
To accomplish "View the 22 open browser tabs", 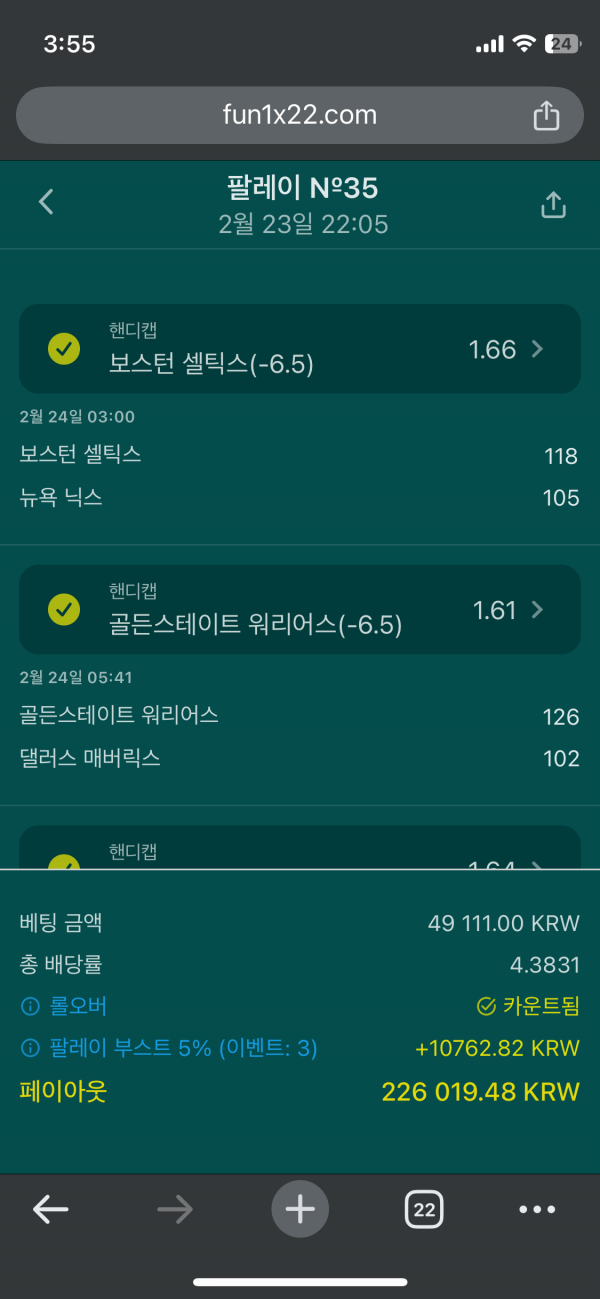I will pos(424,1210).
